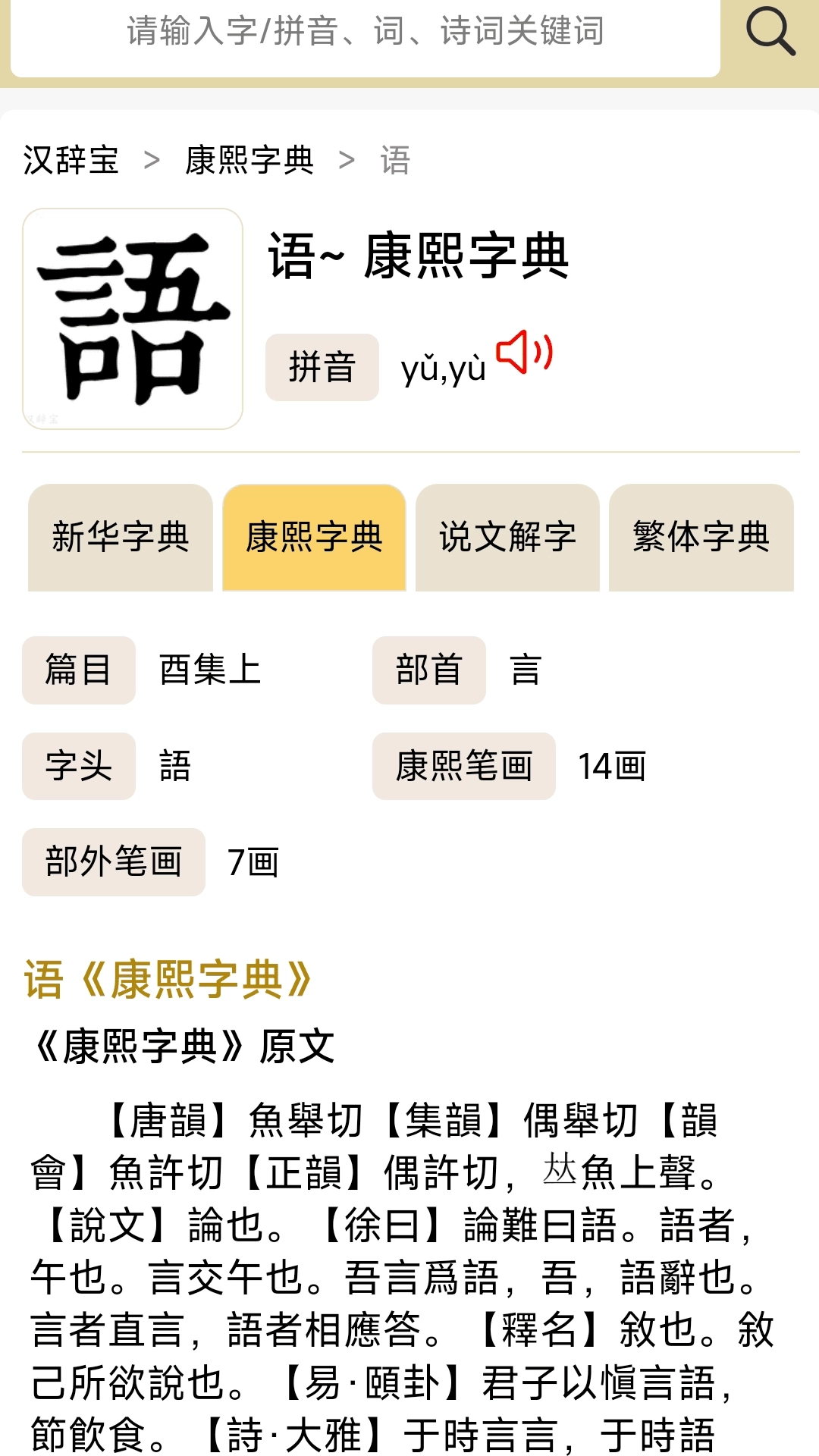This screenshot has height=1456, width=819.
Task: Click the 部首 label chip
Action: 428,670
